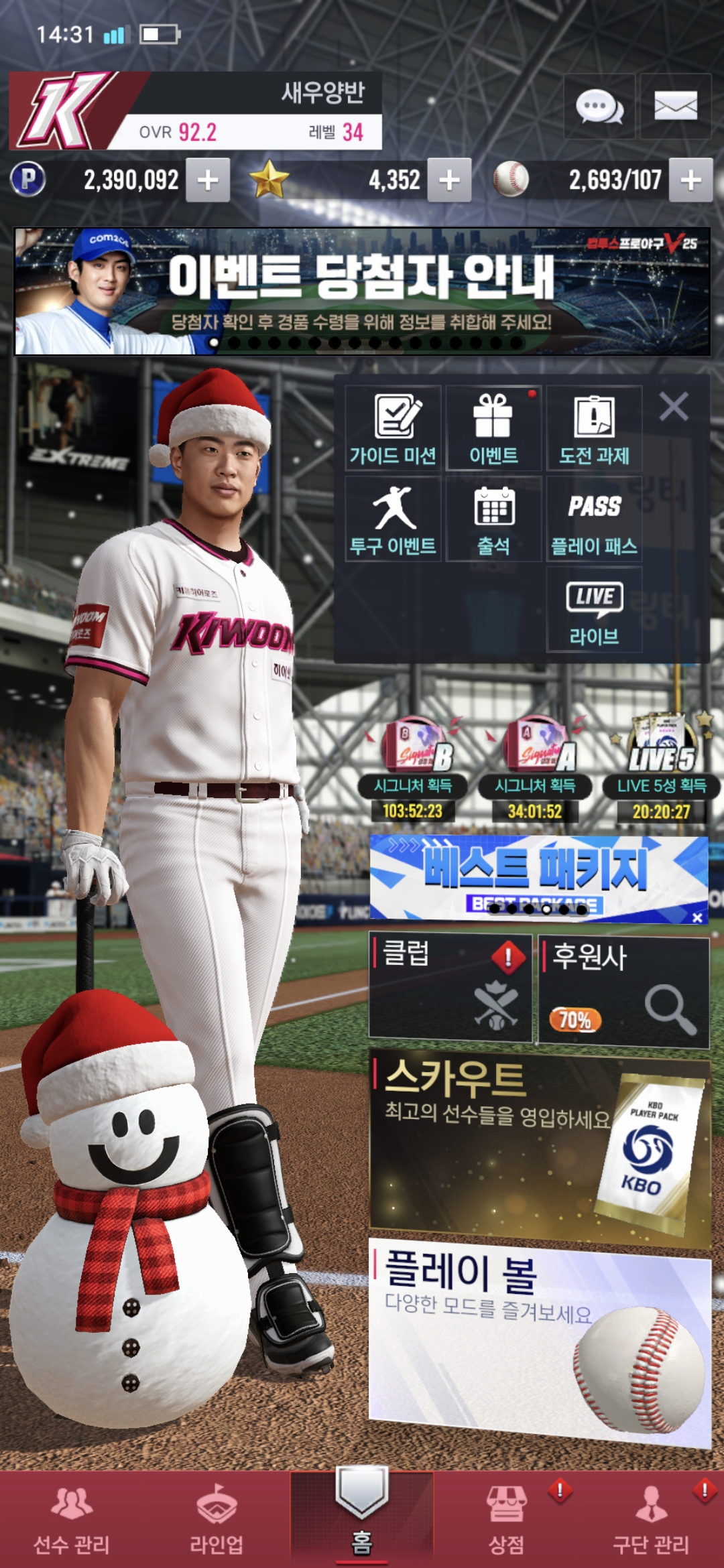Screen dimensions: 724x1568
Task: Open the 클럽 card
Action: [450, 988]
